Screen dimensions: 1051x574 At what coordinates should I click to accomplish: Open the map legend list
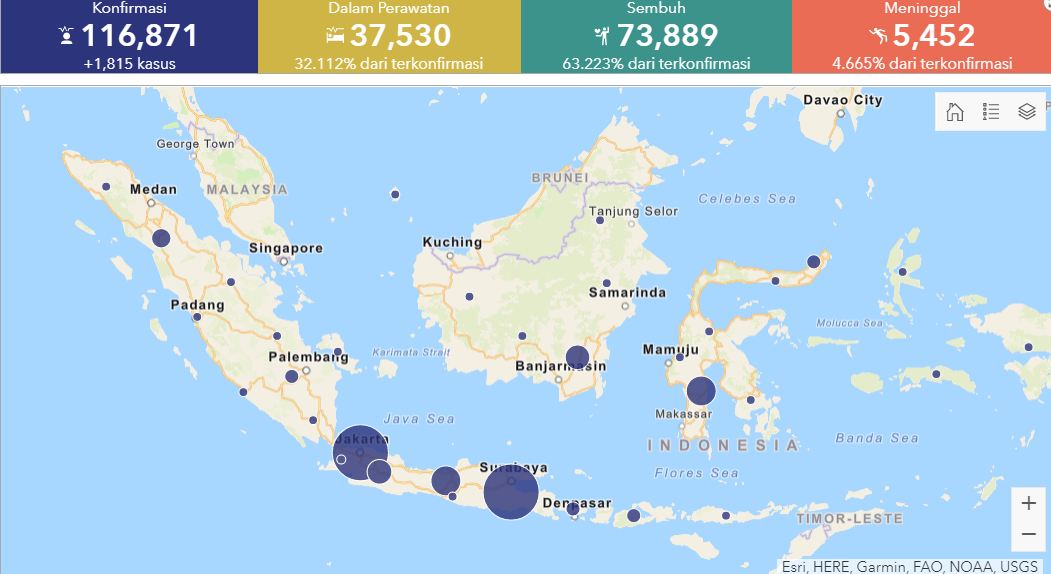(991, 112)
